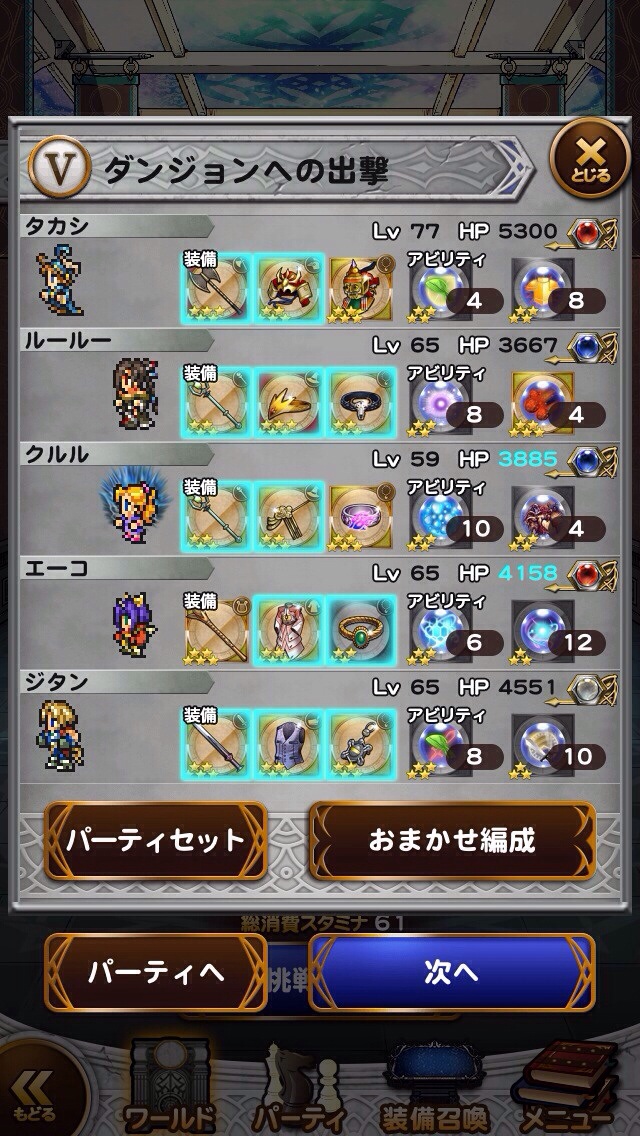Screen dimensions: 640x1136
Task: Proceed with the 次へ button
Action: tap(451, 972)
